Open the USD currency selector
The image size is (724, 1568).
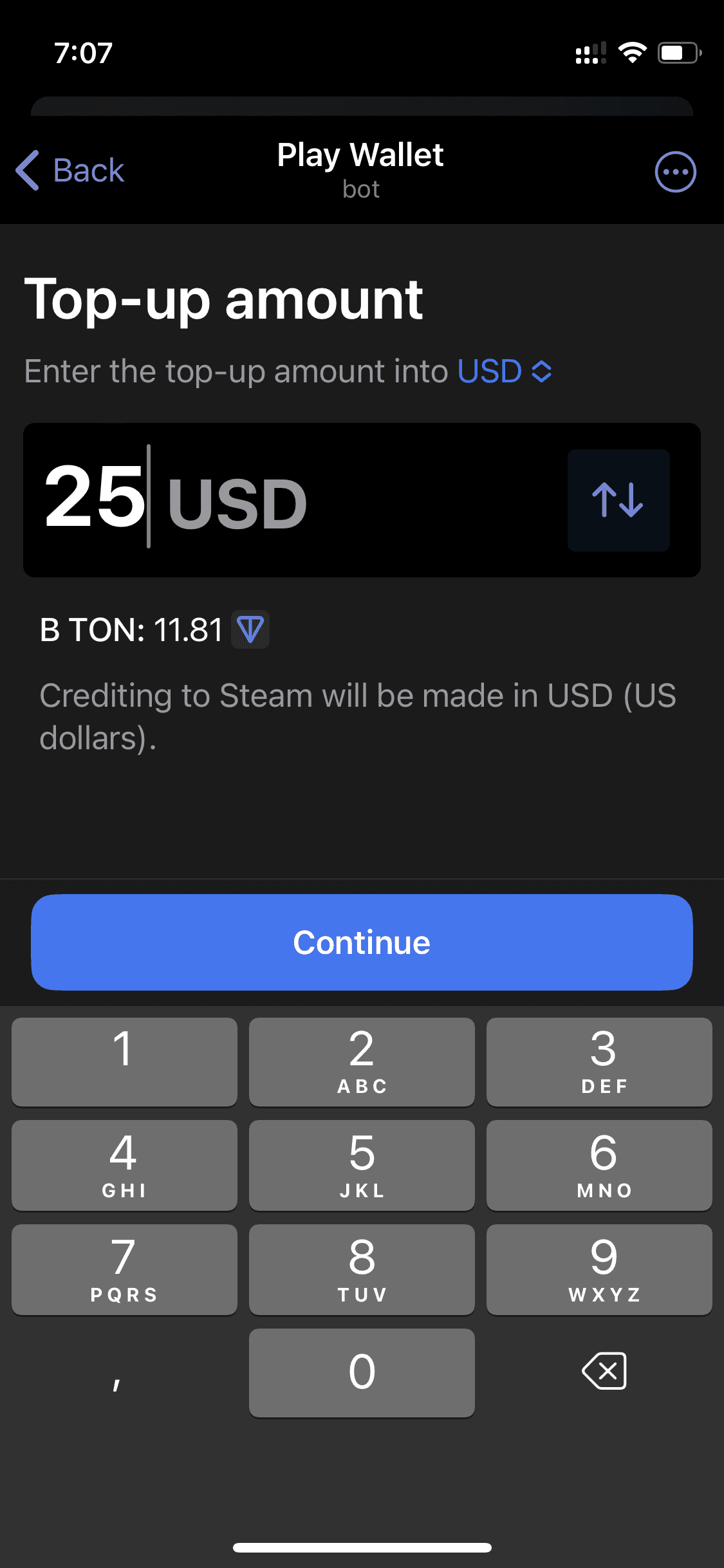pos(504,371)
